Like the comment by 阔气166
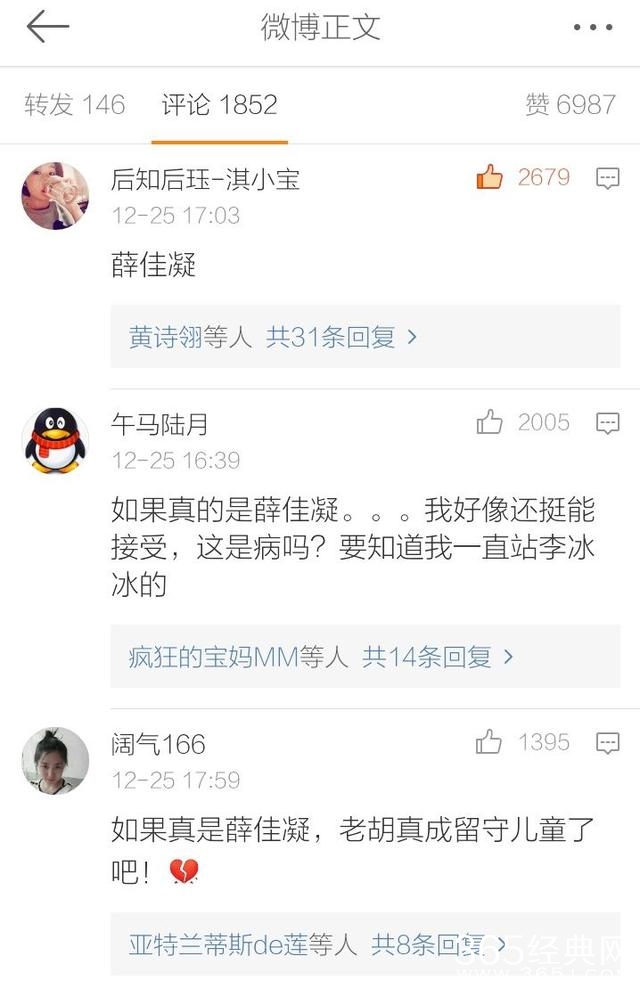The width and height of the screenshot is (640, 989). [490, 742]
